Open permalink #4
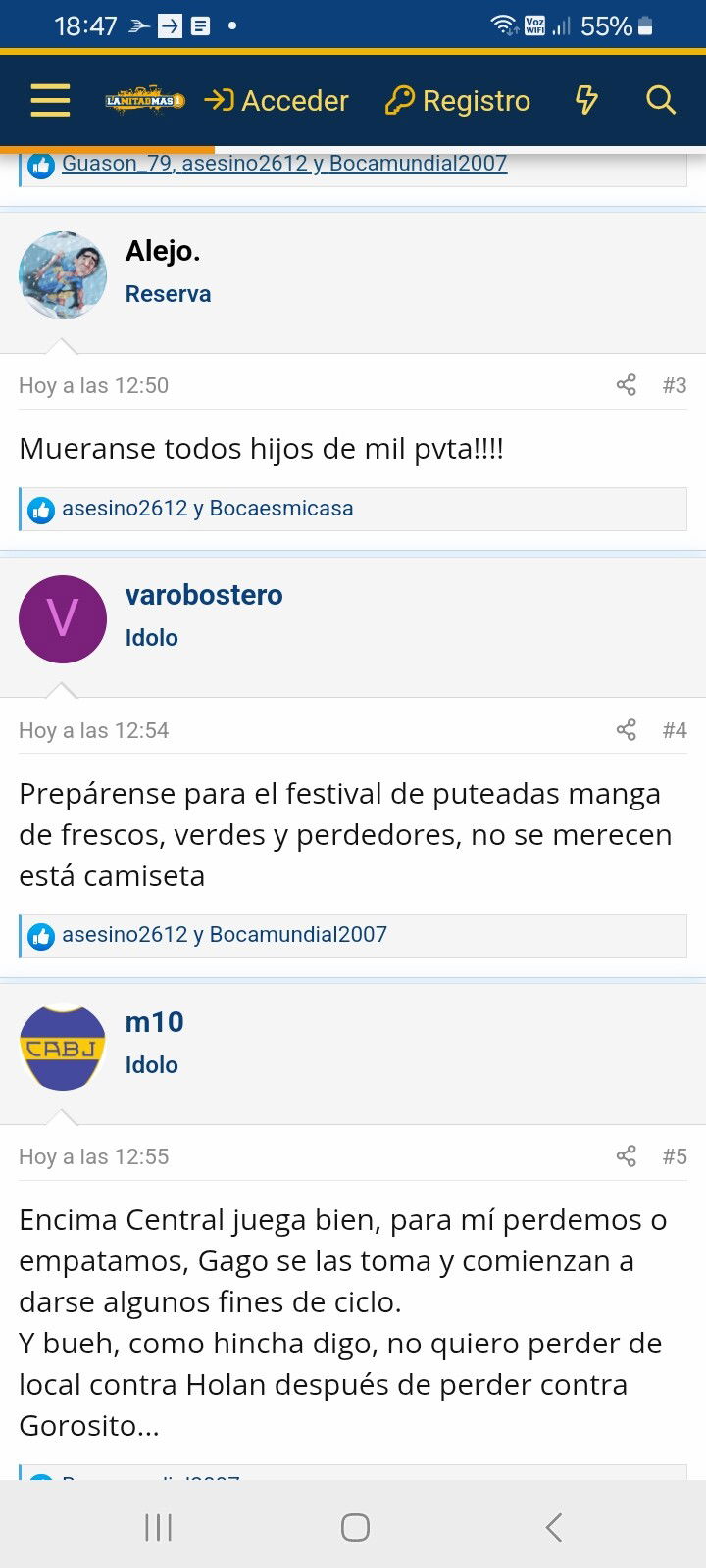This screenshot has width=706, height=1568. pyautogui.click(x=675, y=730)
